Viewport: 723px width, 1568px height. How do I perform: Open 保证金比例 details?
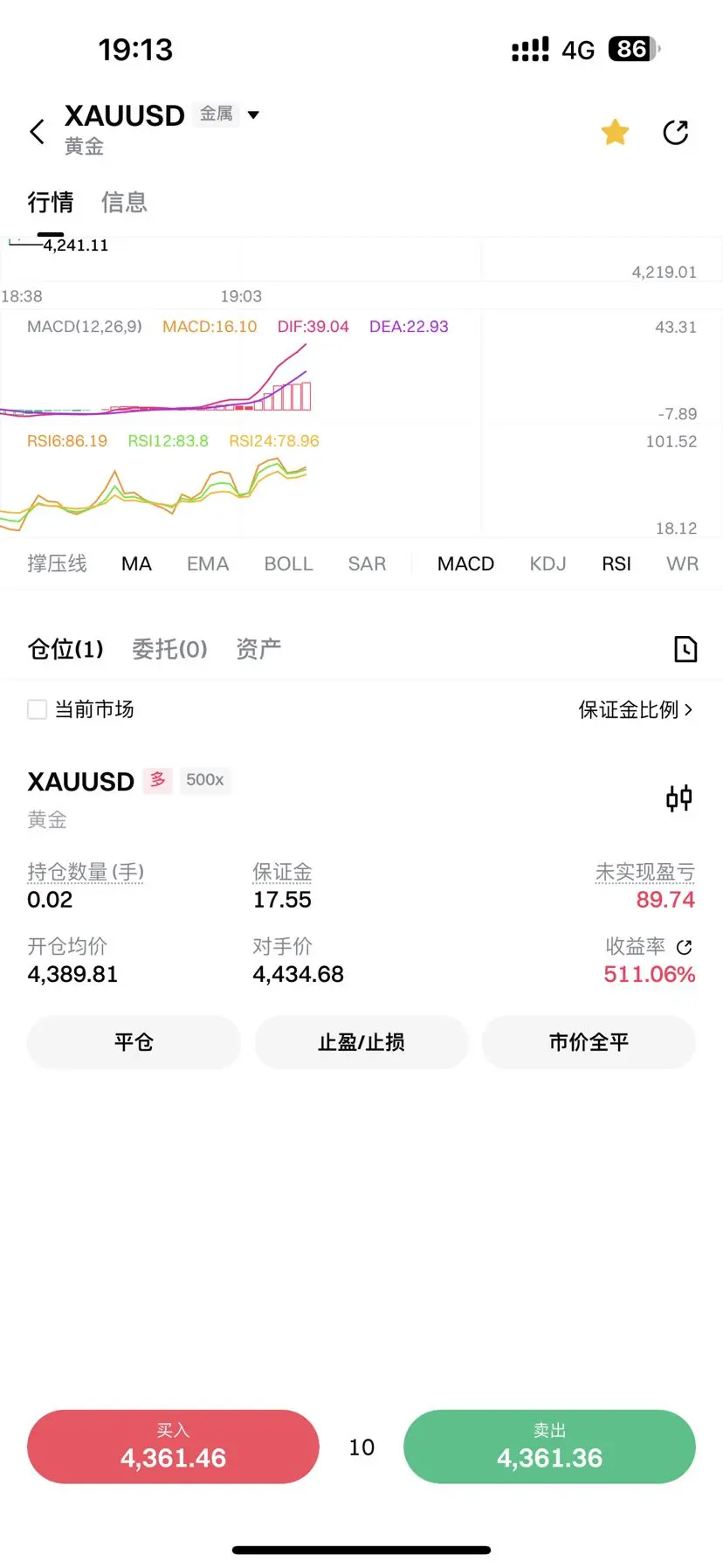click(636, 709)
